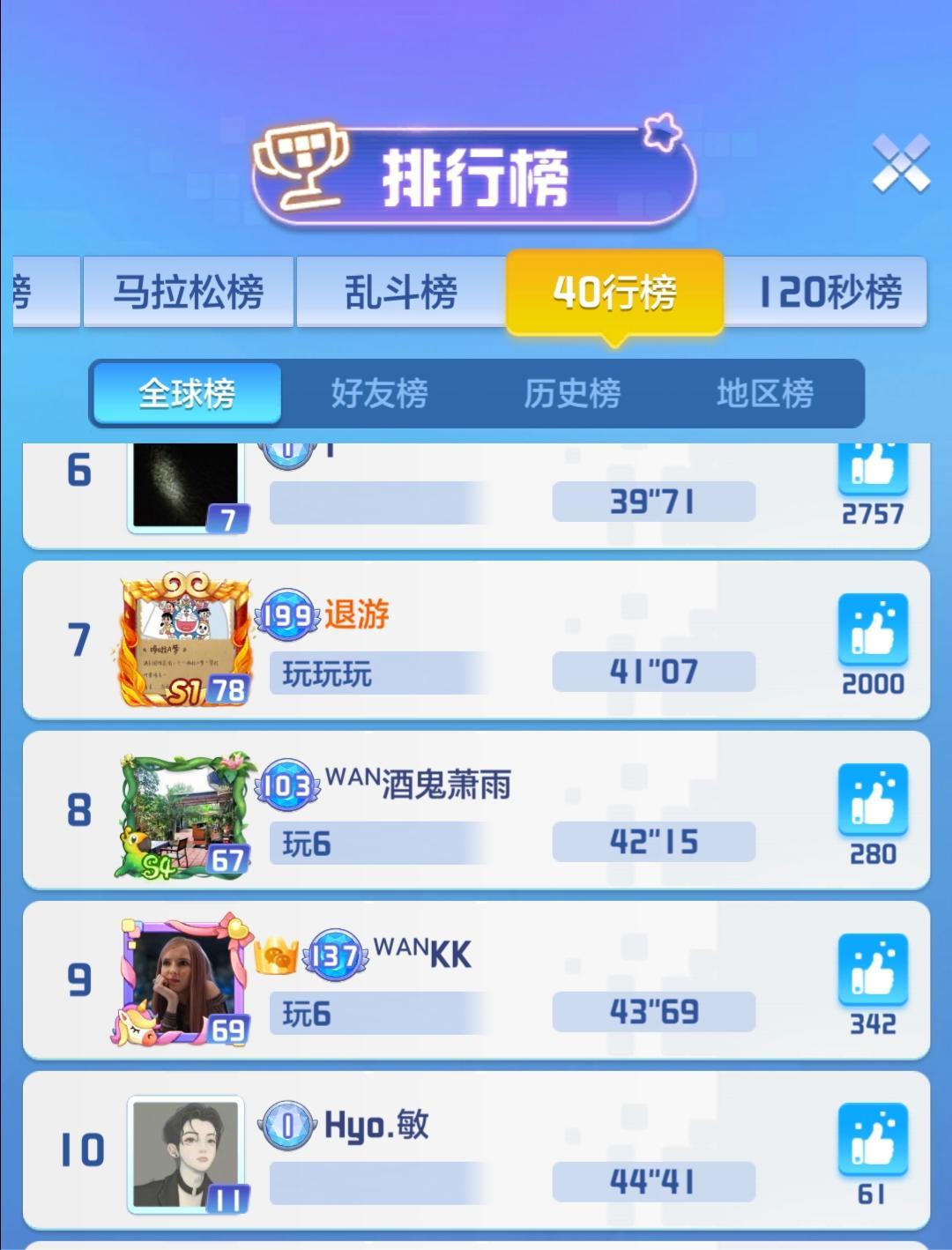Select the 全球榜 global ranking
The height and width of the screenshot is (1250, 952).
[x=187, y=393]
